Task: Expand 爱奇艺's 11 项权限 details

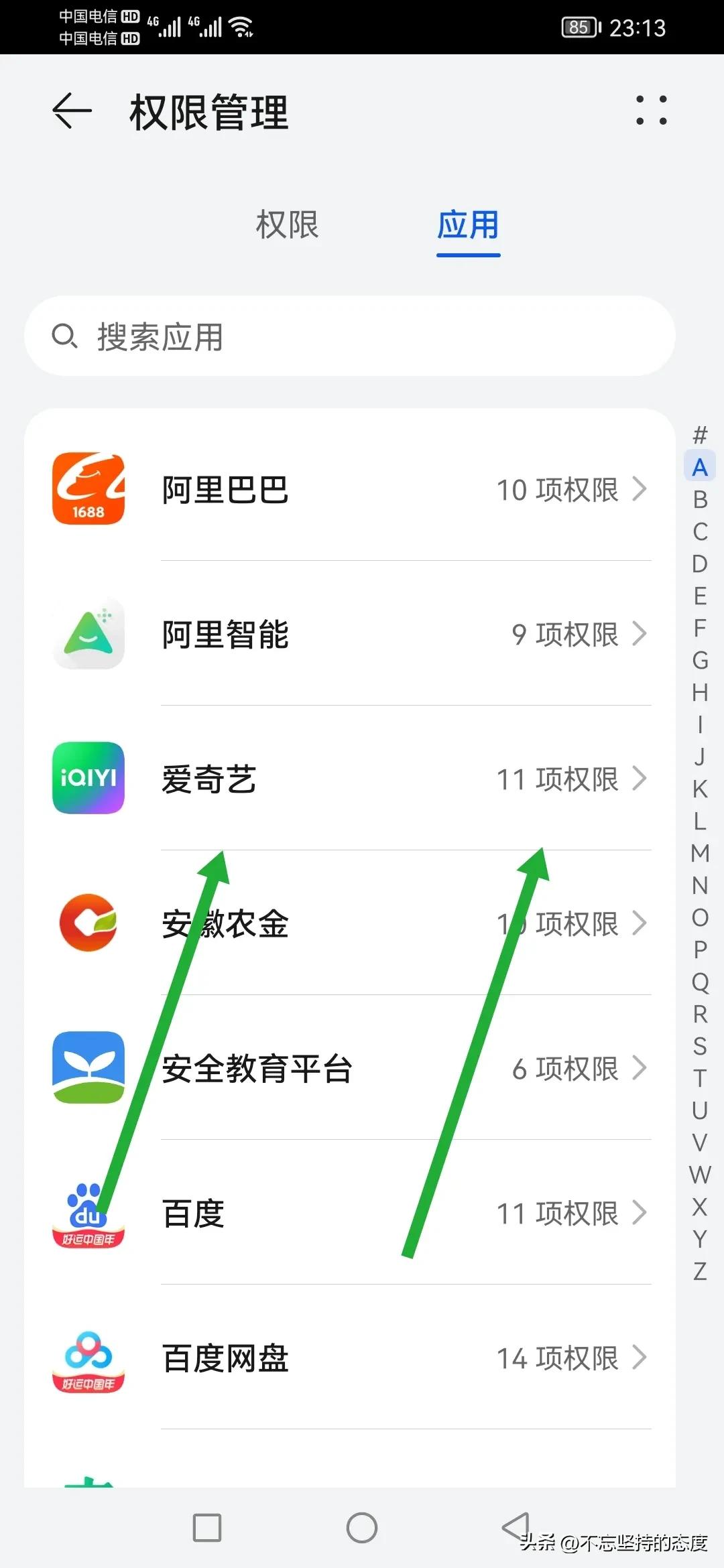Action: tap(638, 779)
